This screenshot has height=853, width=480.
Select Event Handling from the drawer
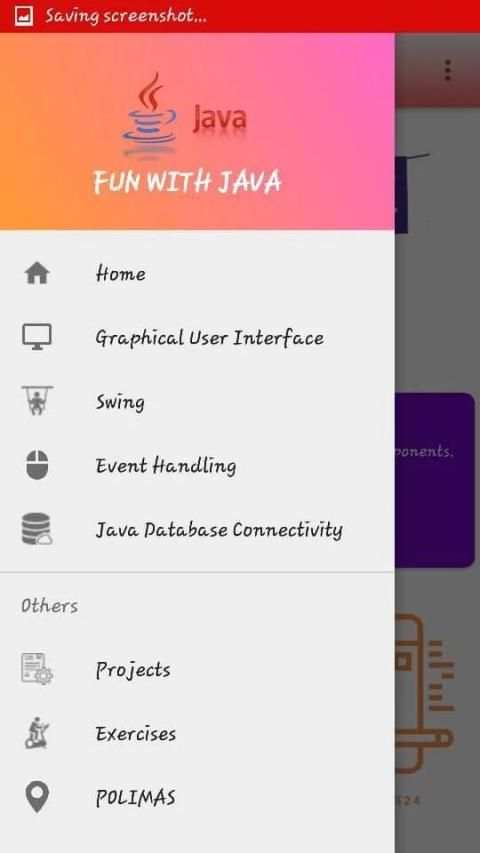[197, 466]
